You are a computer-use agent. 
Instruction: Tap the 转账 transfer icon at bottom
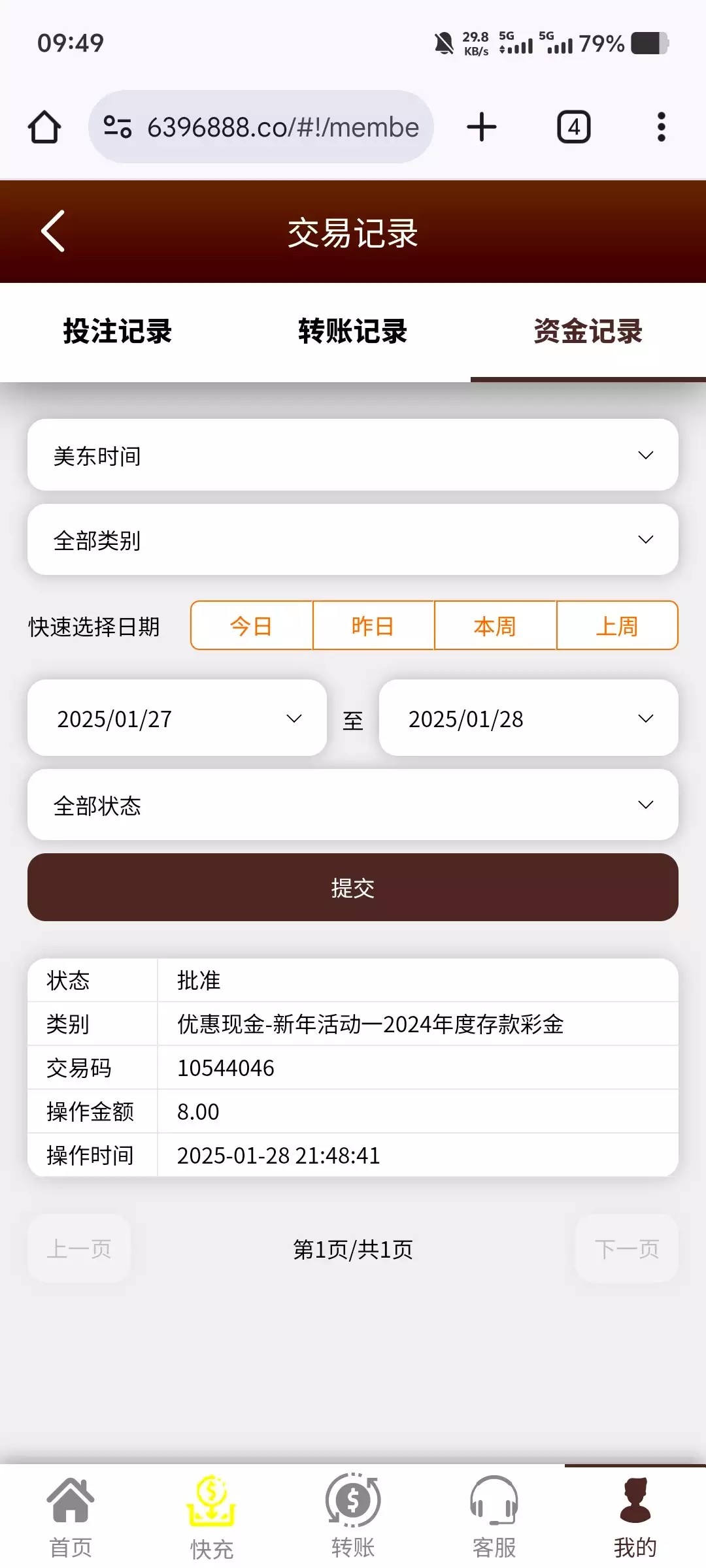tap(353, 1516)
